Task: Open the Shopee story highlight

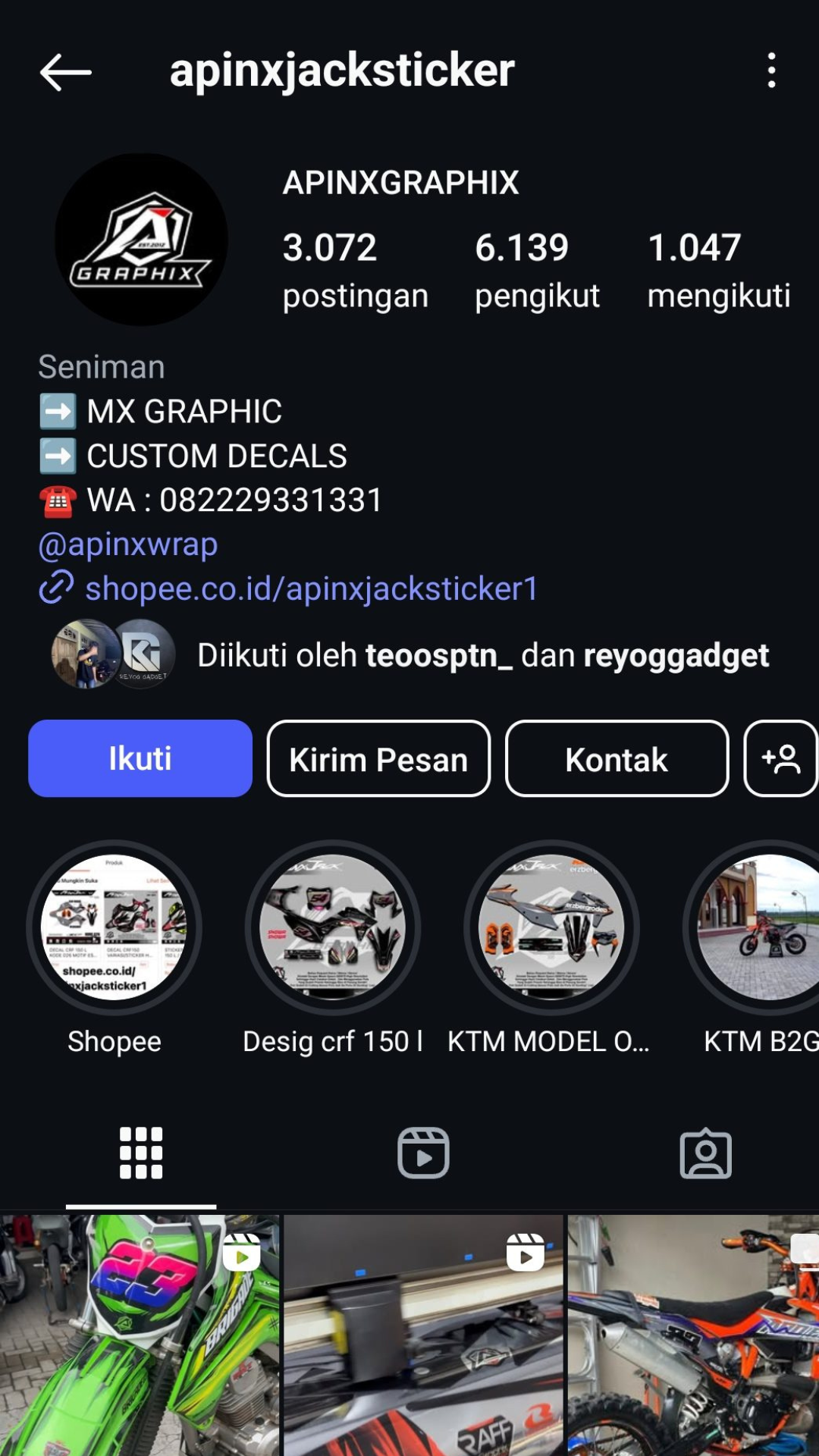Action: click(114, 927)
